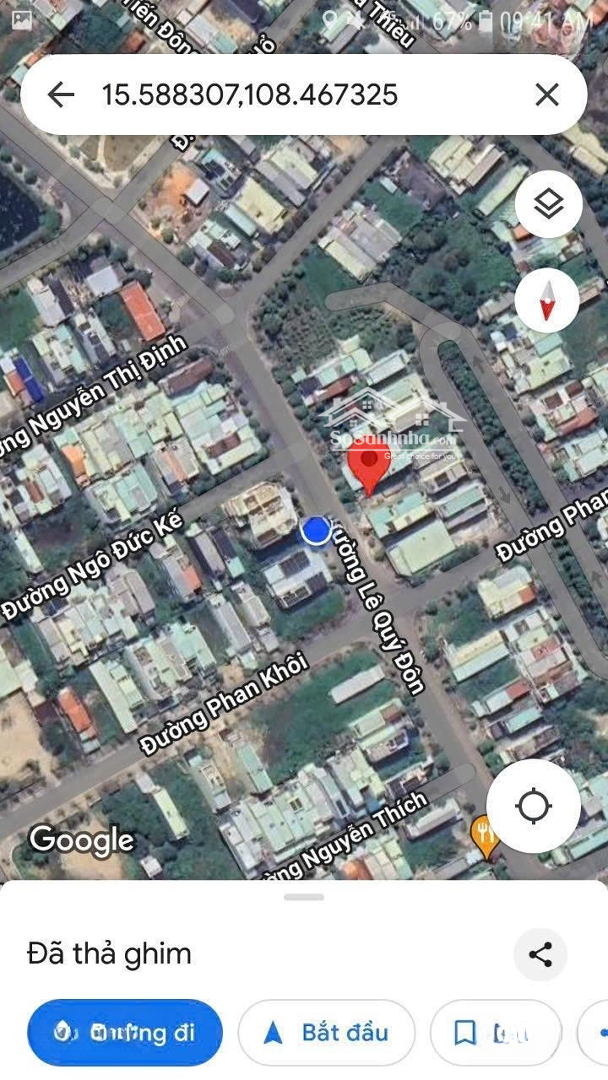608x1080 pixels.
Task: Open the restaurant marker on map
Action: (x=485, y=833)
